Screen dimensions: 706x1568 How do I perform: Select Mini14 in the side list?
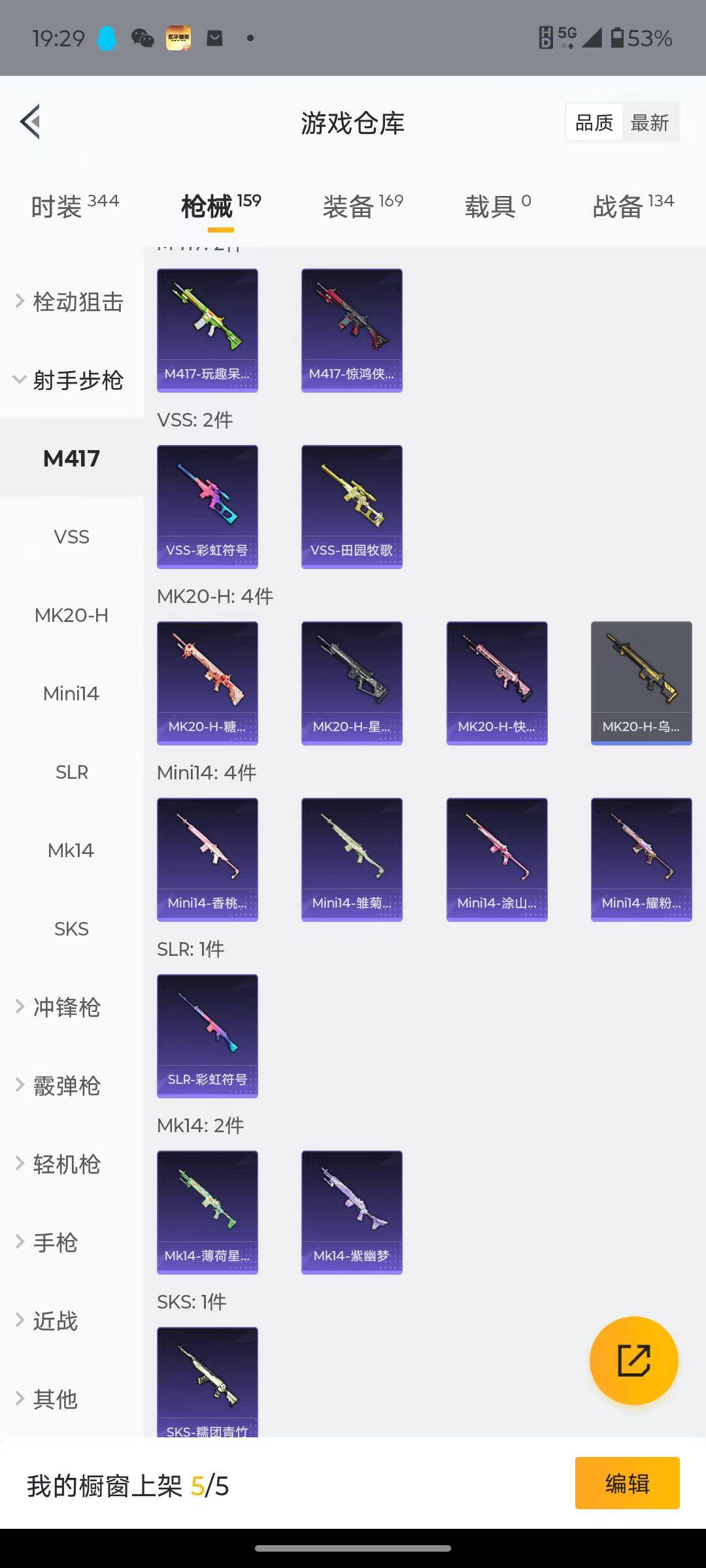pyautogui.click(x=71, y=694)
